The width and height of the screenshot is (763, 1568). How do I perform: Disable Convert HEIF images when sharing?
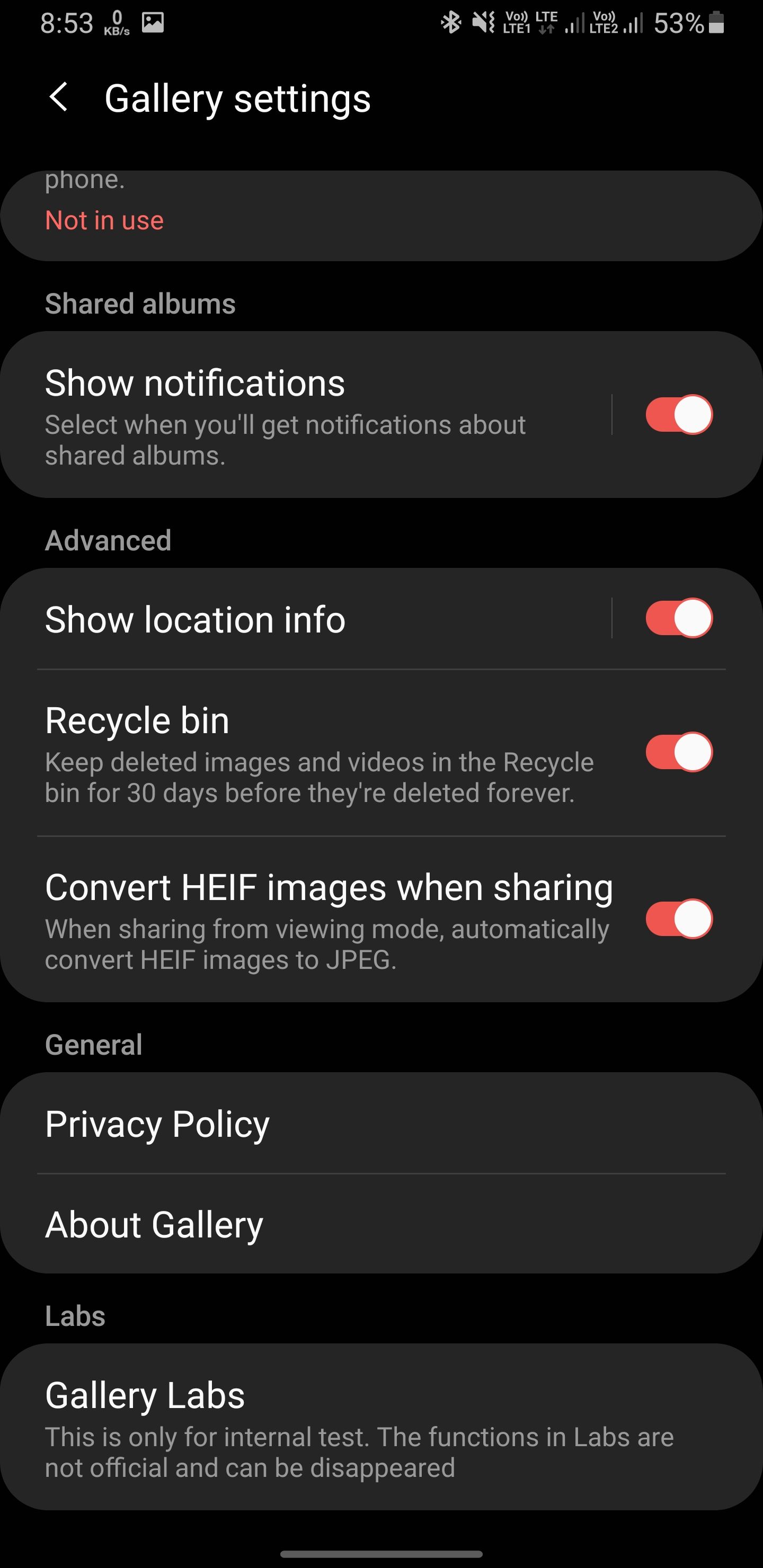pyautogui.click(x=678, y=919)
